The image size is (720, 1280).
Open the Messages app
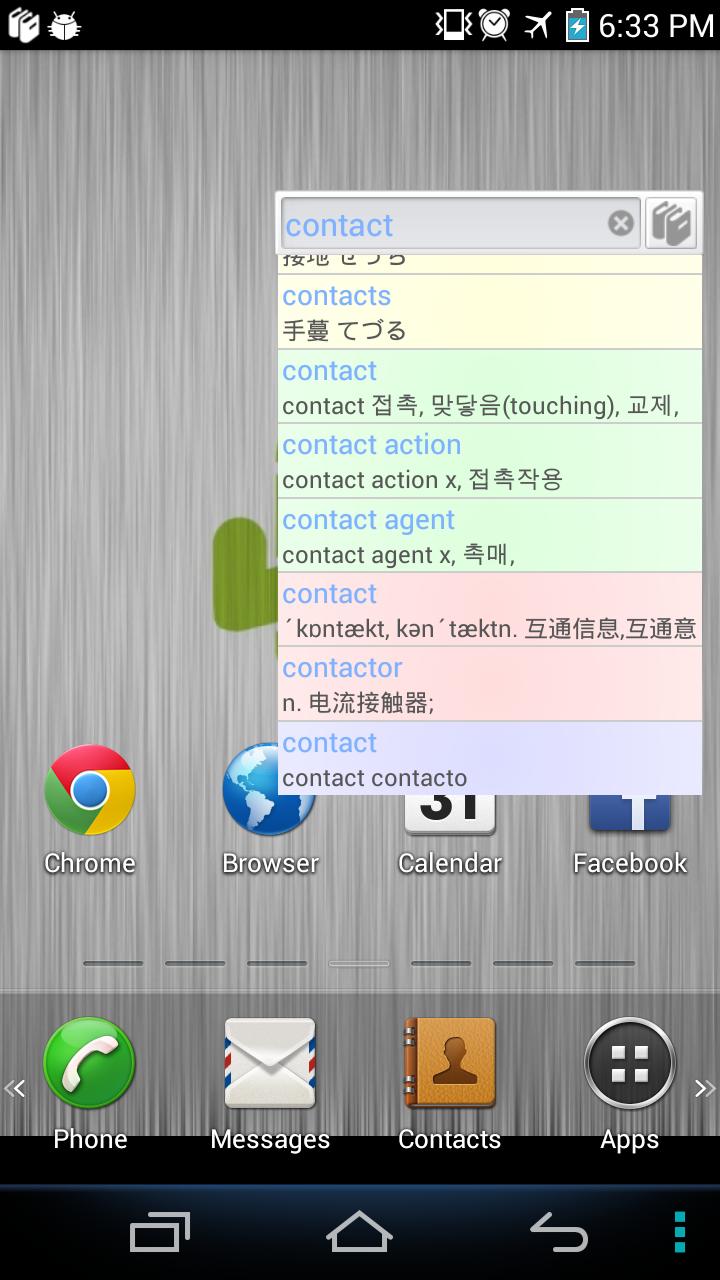[x=270, y=1082]
